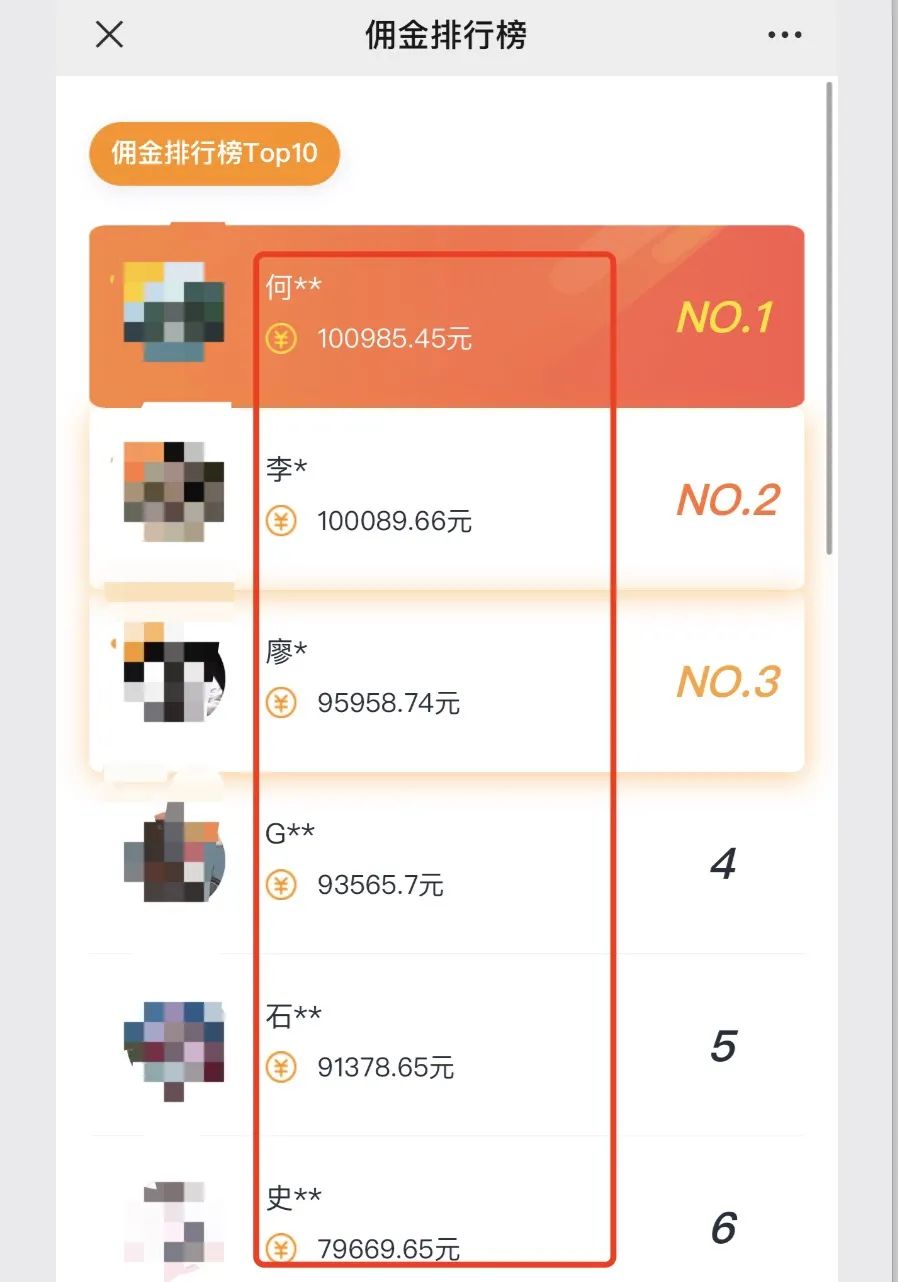The image size is (898, 1282).
Task: Close the 佣金排行榜 page
Action: point(109,35)
